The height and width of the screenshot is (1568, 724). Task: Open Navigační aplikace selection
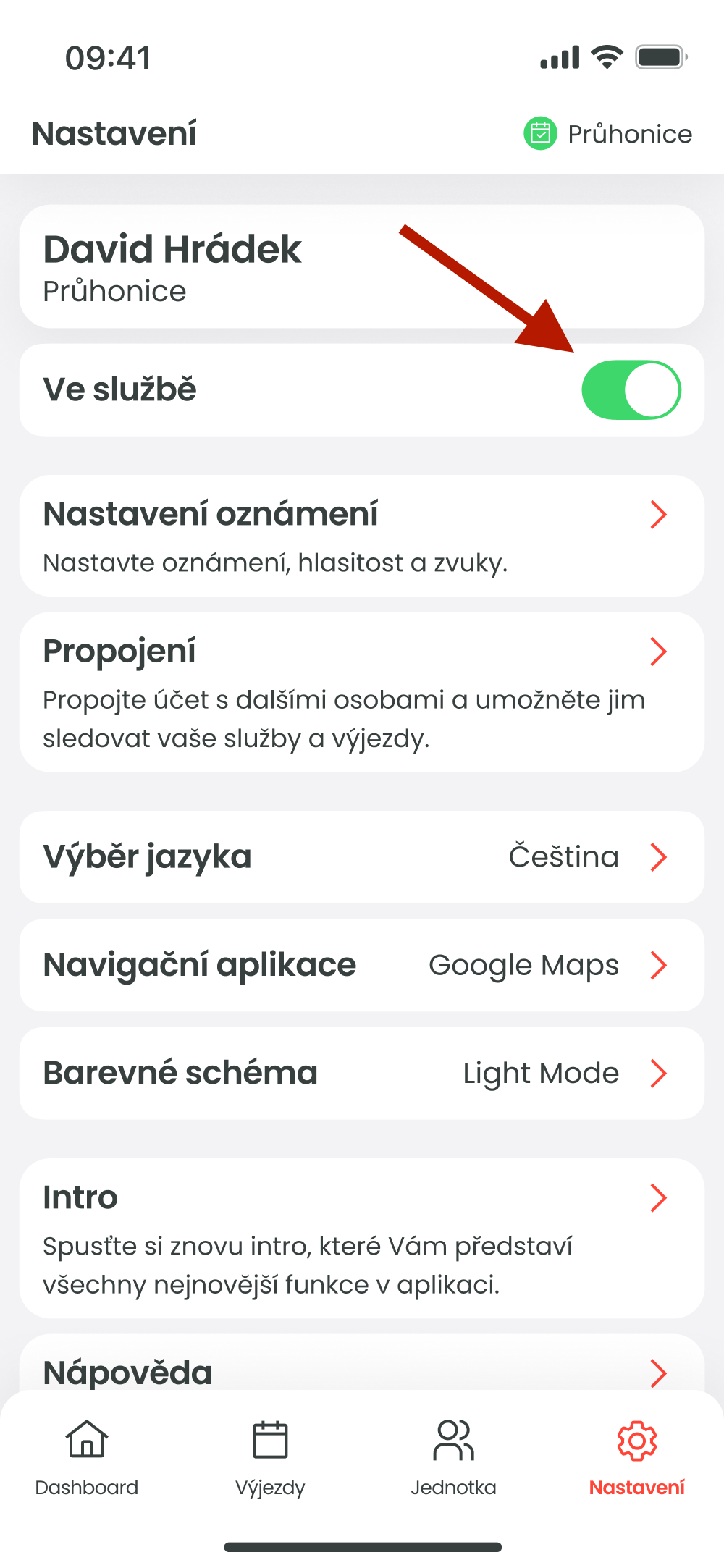(362, 965)
